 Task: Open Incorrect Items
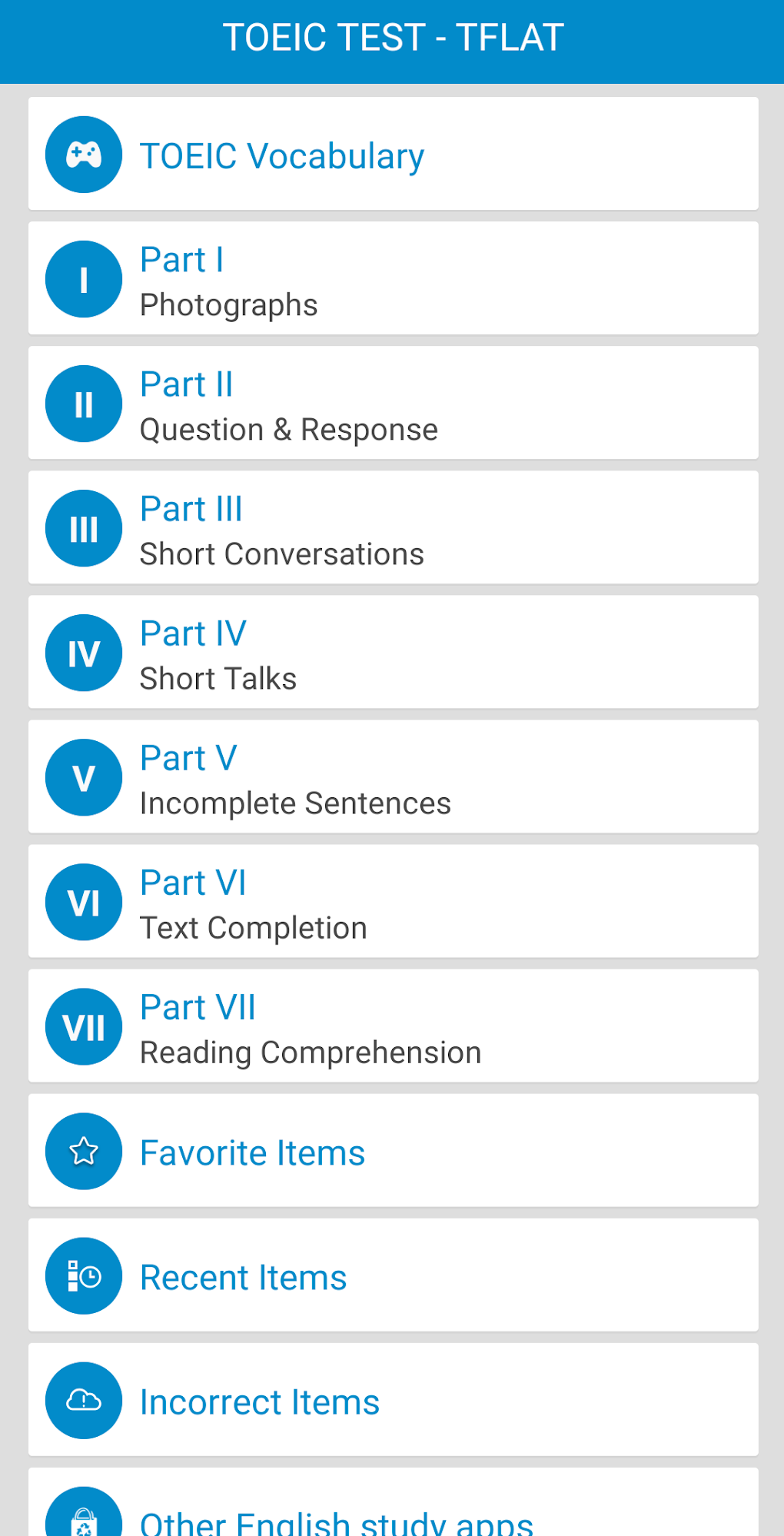(259, 1400)
